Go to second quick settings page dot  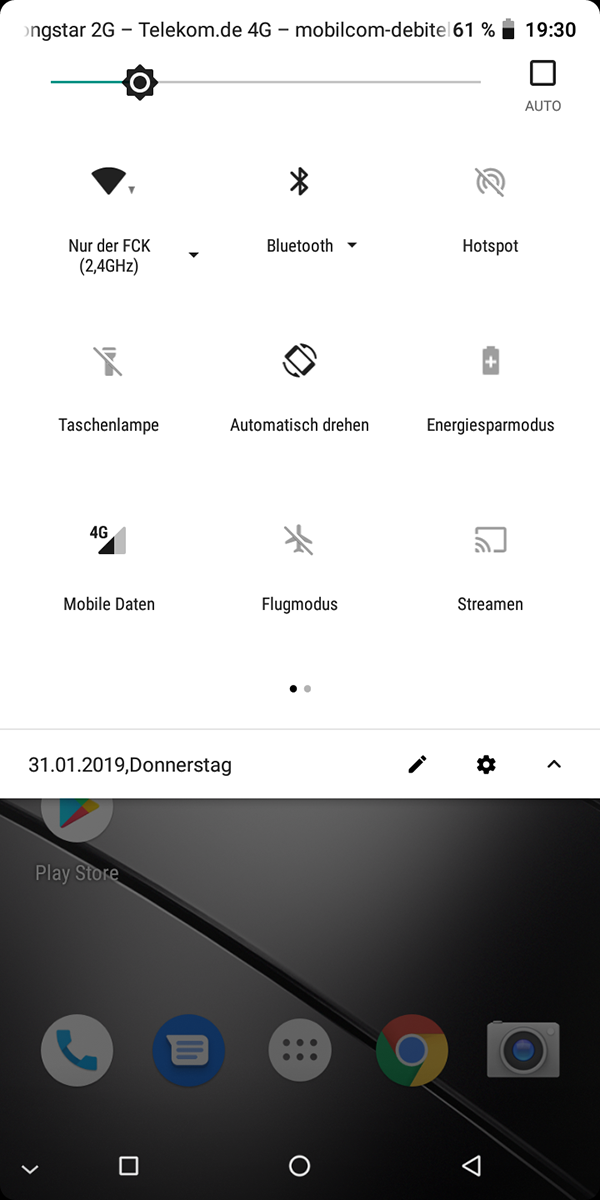click(x=307, y=689)
